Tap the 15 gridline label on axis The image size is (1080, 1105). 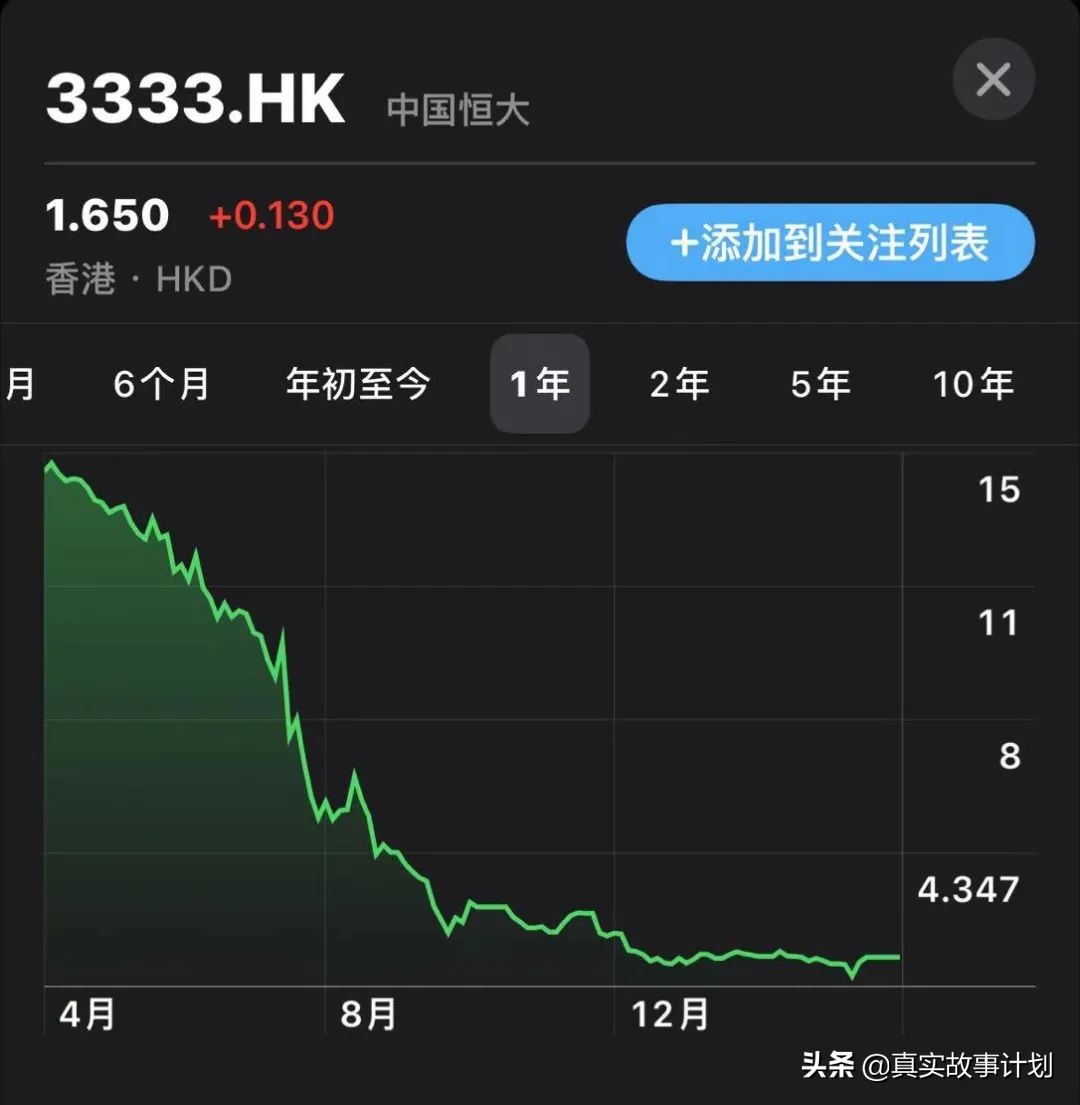tap(998, 489)
